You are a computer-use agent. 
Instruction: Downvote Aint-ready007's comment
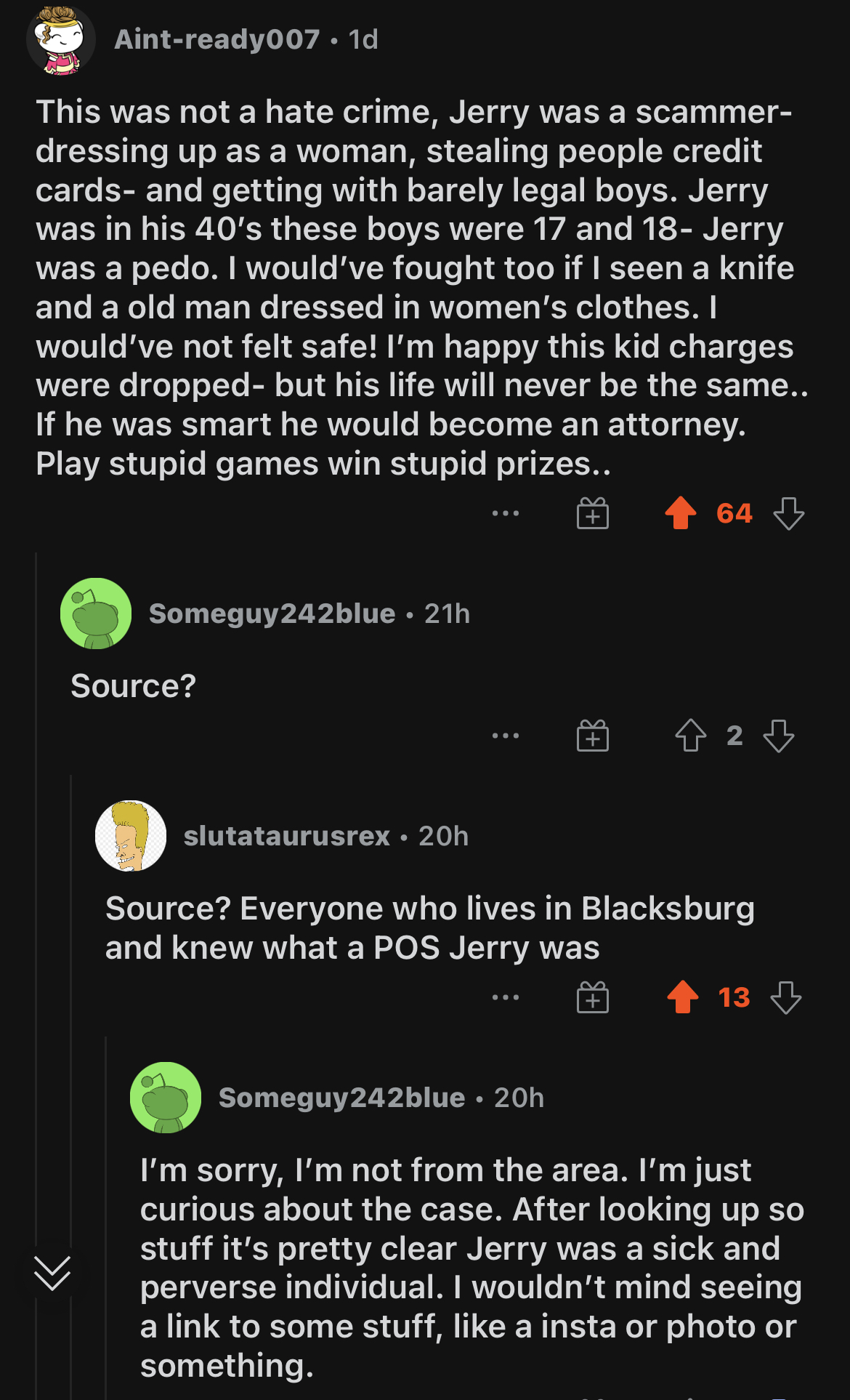(788, 513)
